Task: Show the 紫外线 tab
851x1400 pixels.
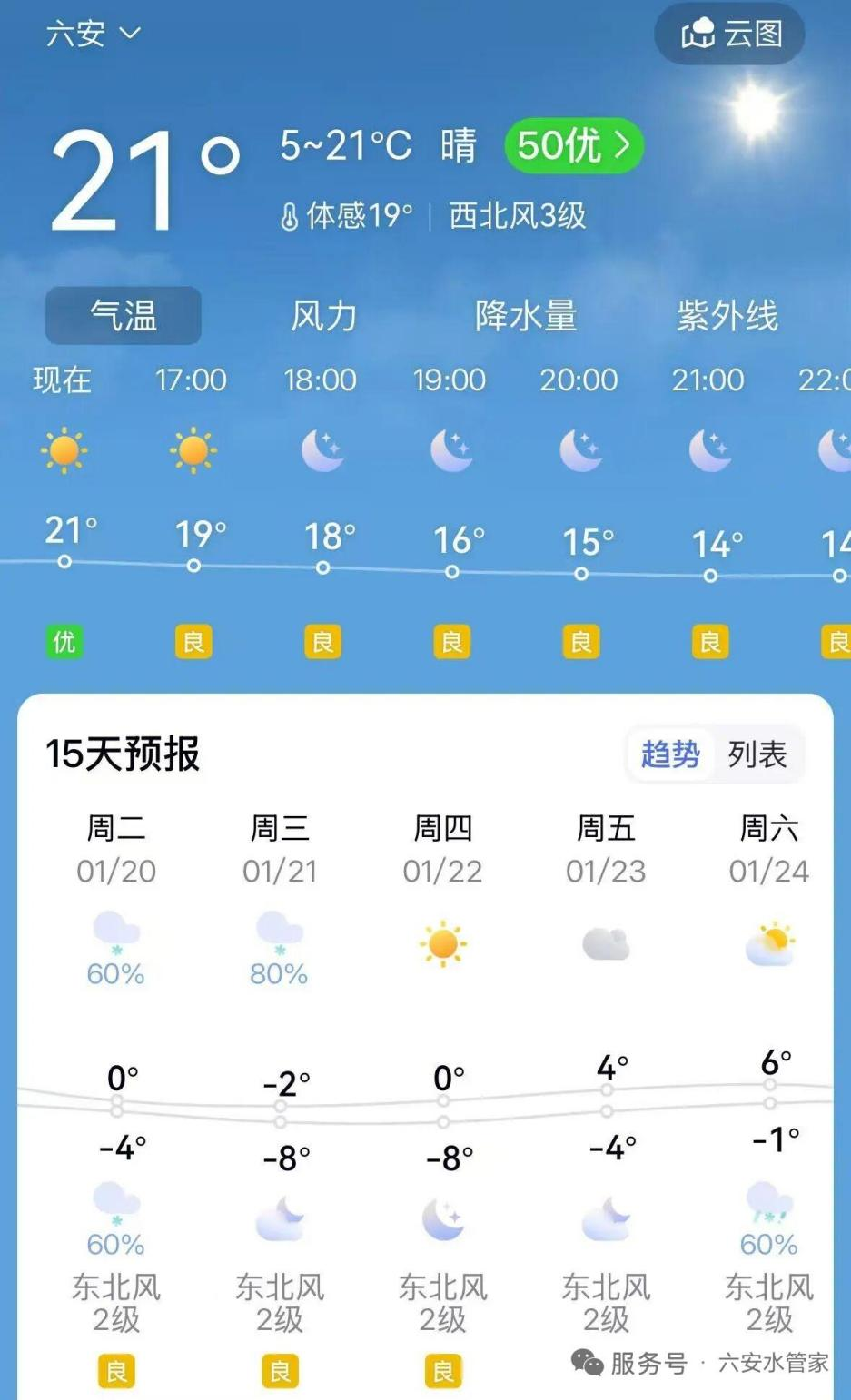Action: [727, 316]
